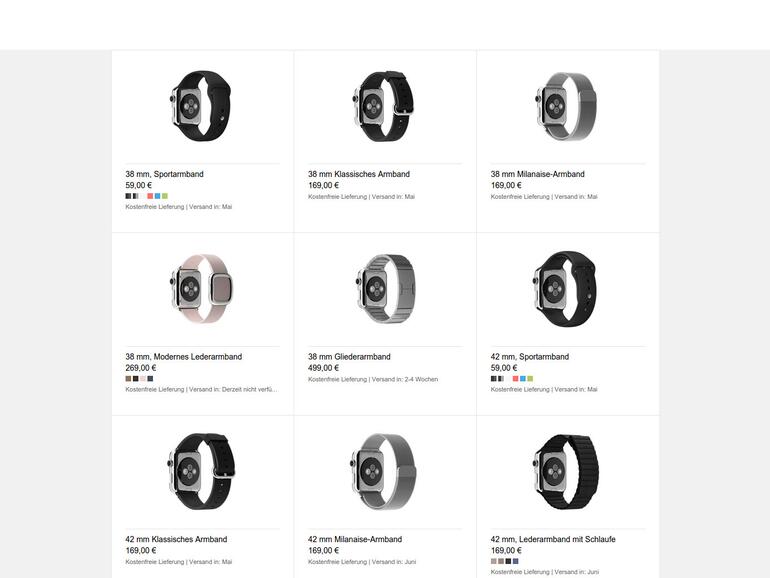Pick the green swatch on 38 mm Sportarmband

[165, 196]
